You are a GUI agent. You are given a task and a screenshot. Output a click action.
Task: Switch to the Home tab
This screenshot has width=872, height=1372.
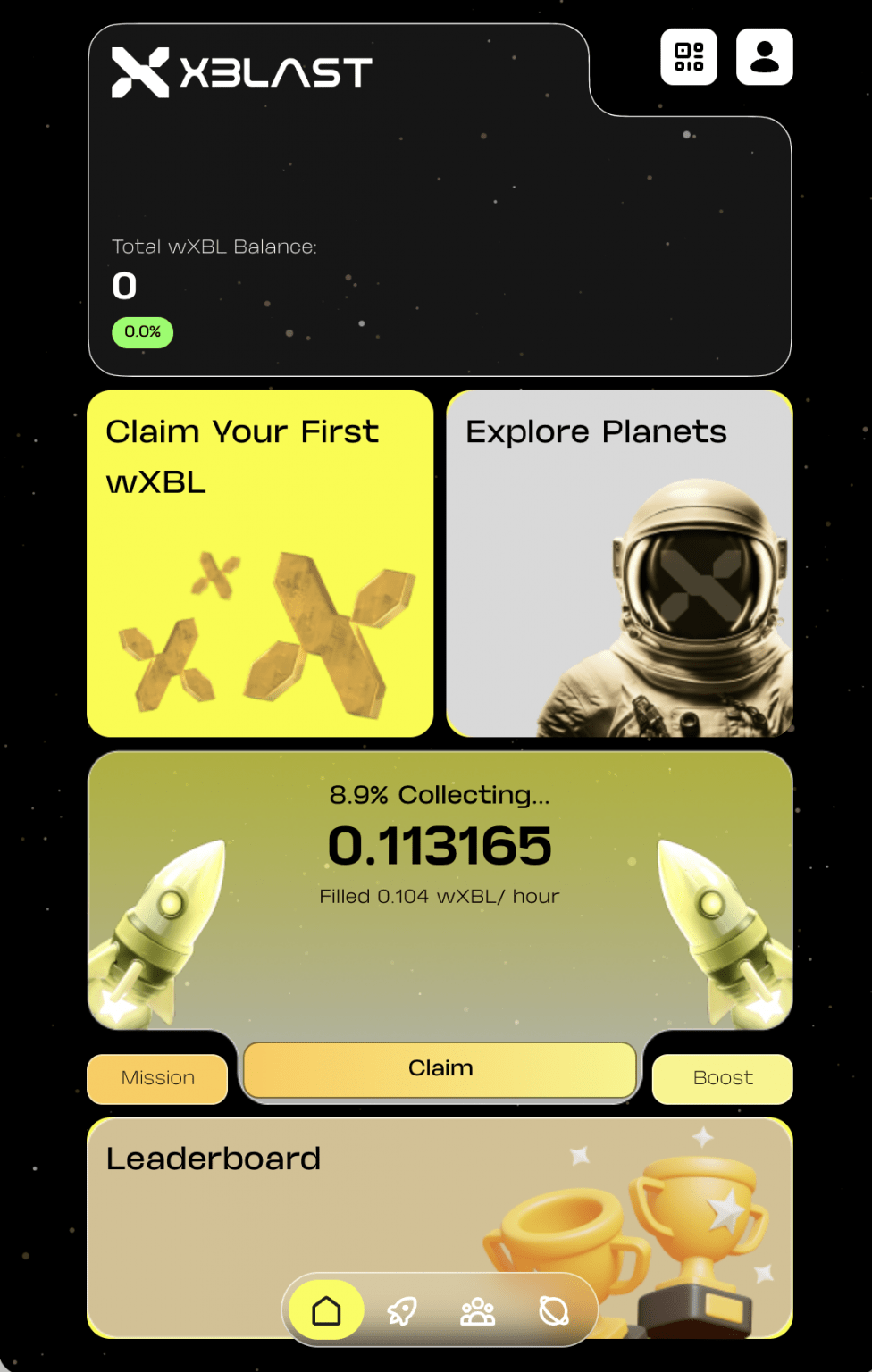click(326, 1311)
